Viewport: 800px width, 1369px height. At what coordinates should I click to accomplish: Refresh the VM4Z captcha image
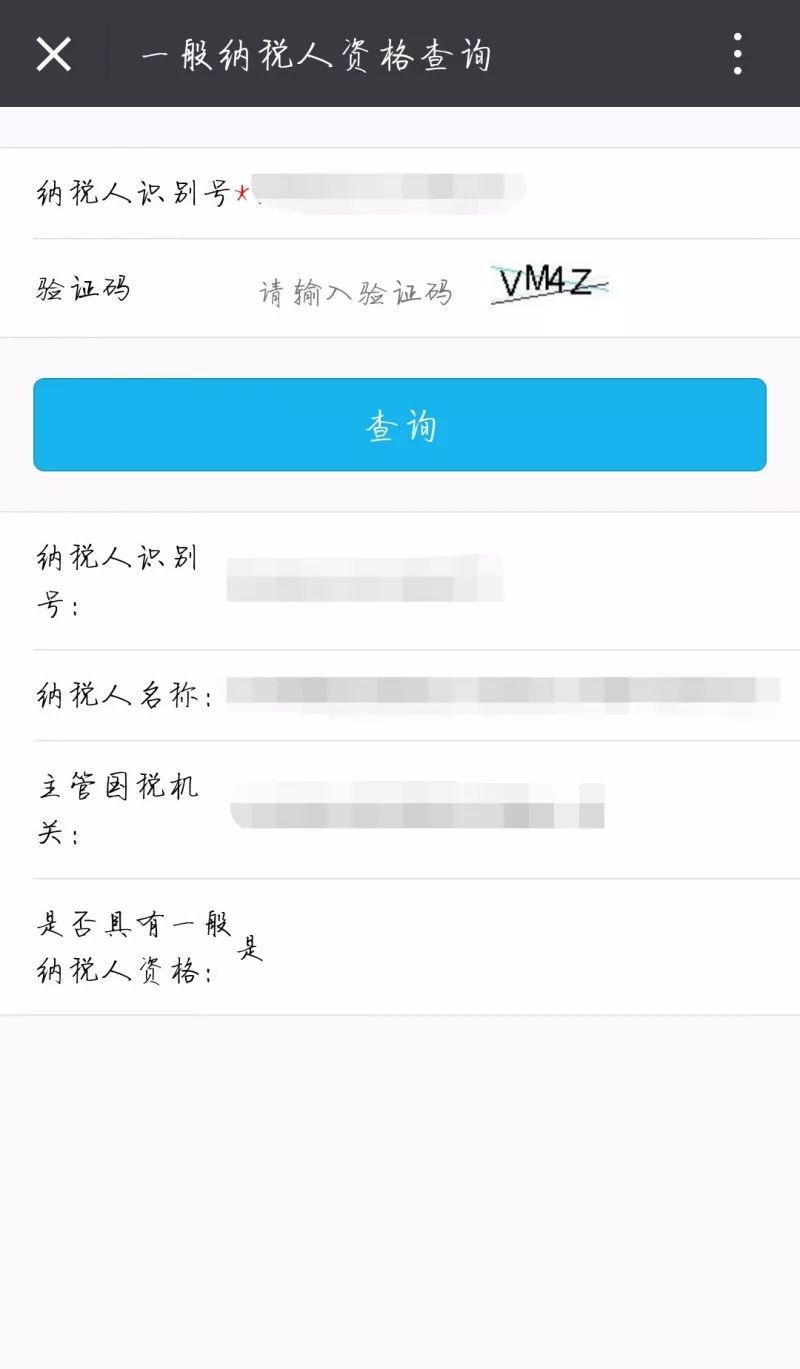tap(550, 284)
